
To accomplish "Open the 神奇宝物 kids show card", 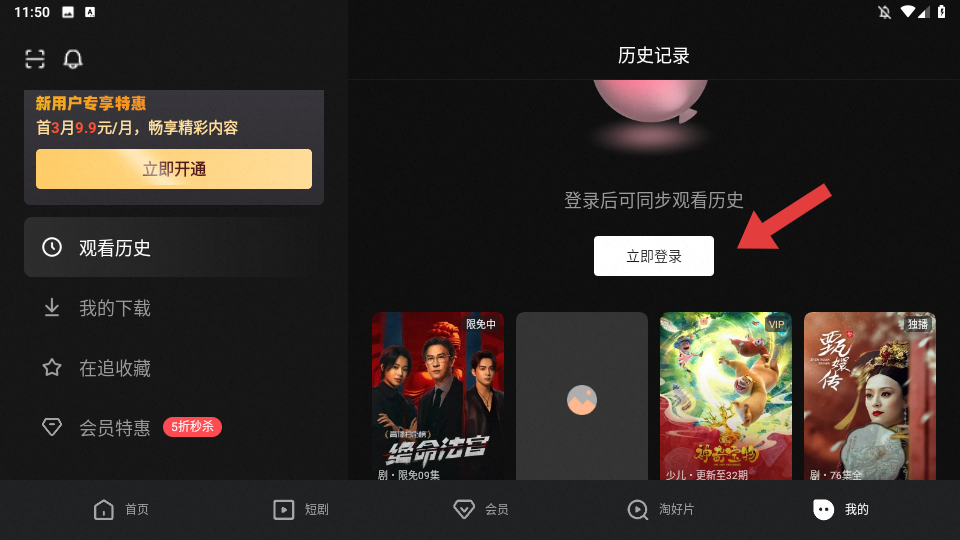I will 726,396.
